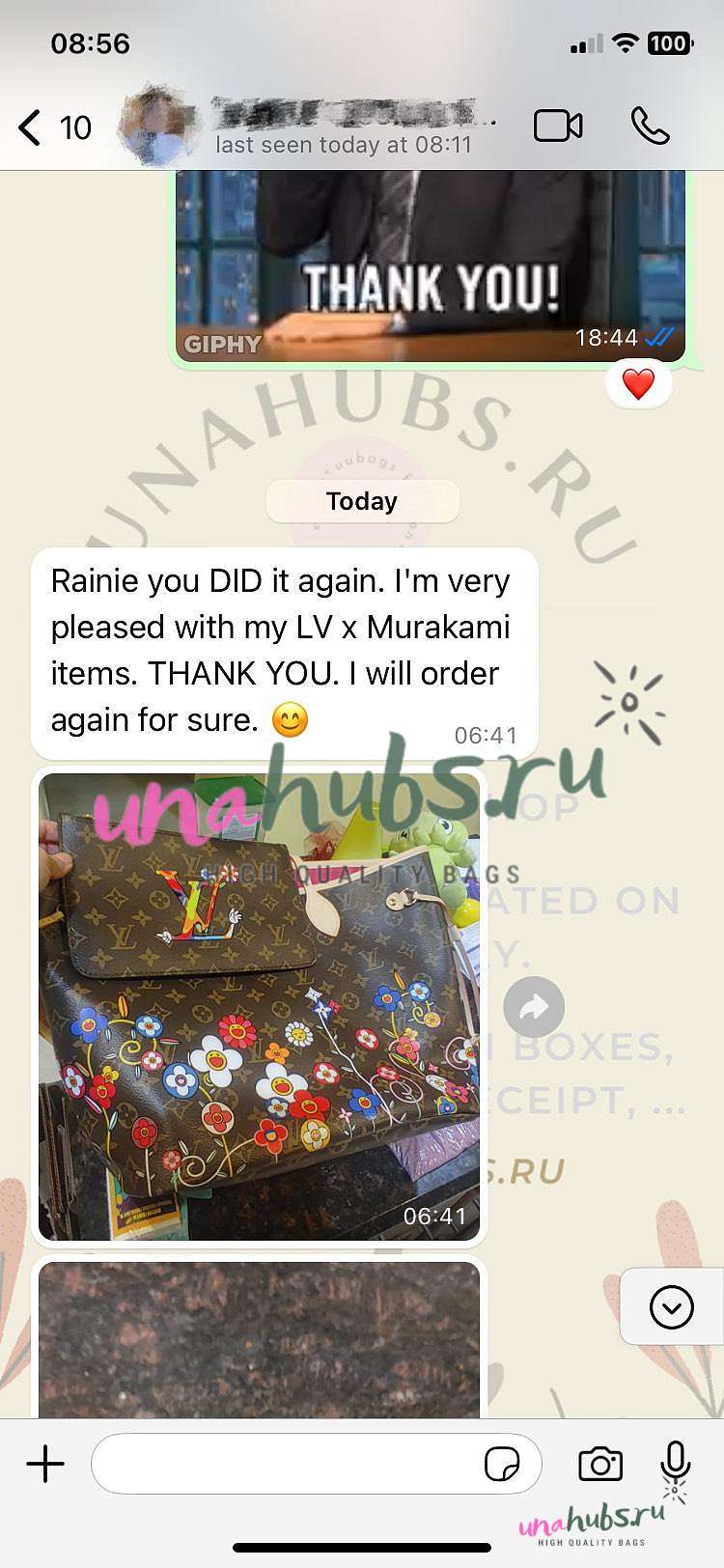Image resolution: width=724 pixels, height=1568 pixels.
Task: Open the LV x Murakami bag photo
Action: click(x=259, y=1006)
